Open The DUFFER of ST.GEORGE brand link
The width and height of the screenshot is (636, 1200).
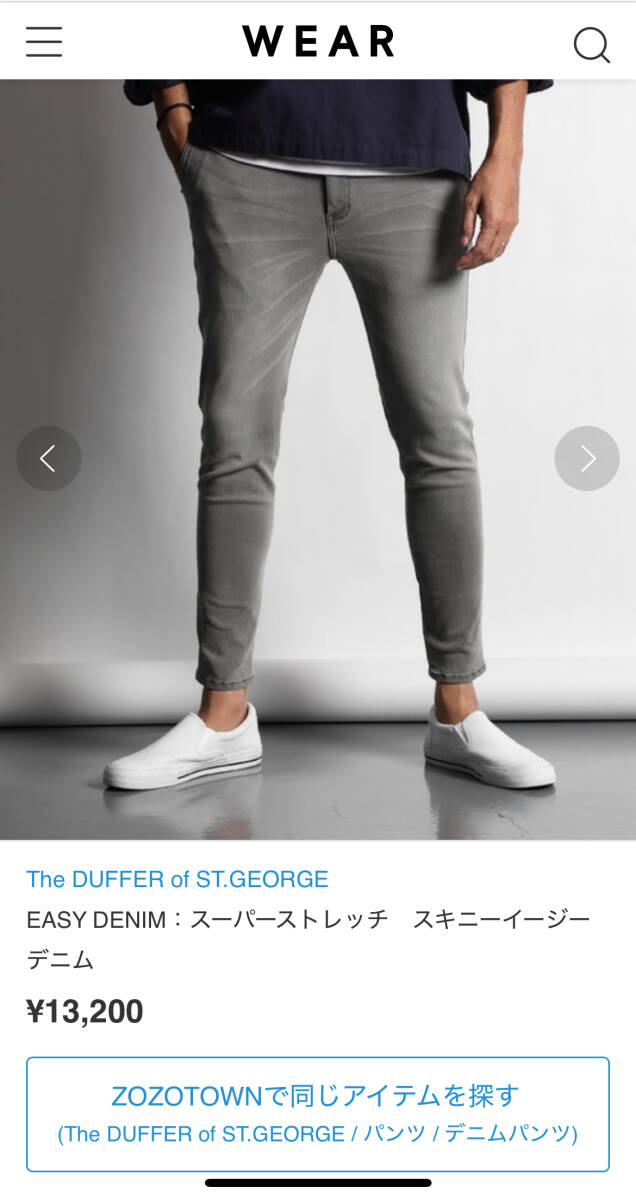tap(177, 879)
